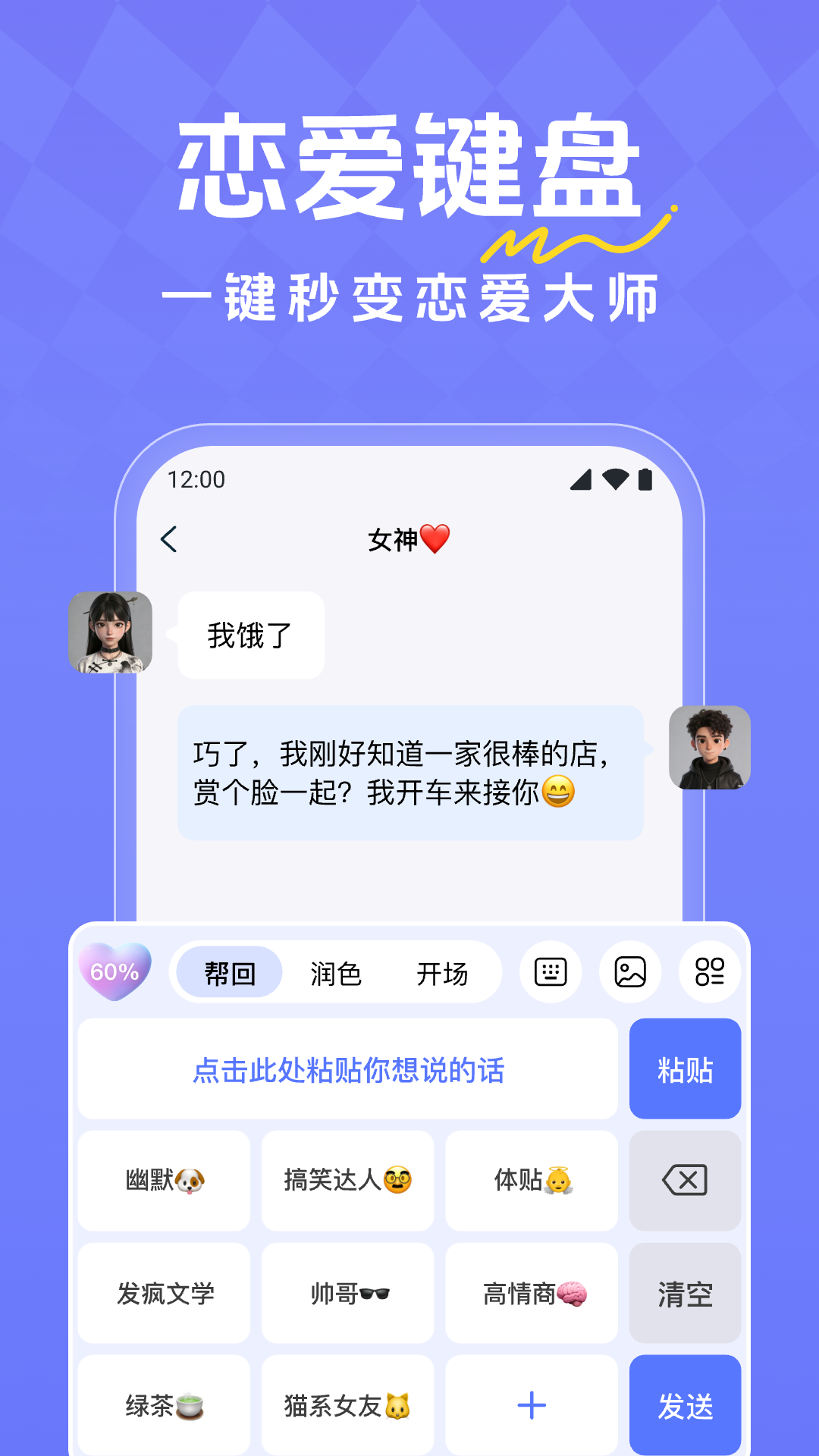
Task: Open the keyboard switcher icon
Action: [x=551, y=971]
